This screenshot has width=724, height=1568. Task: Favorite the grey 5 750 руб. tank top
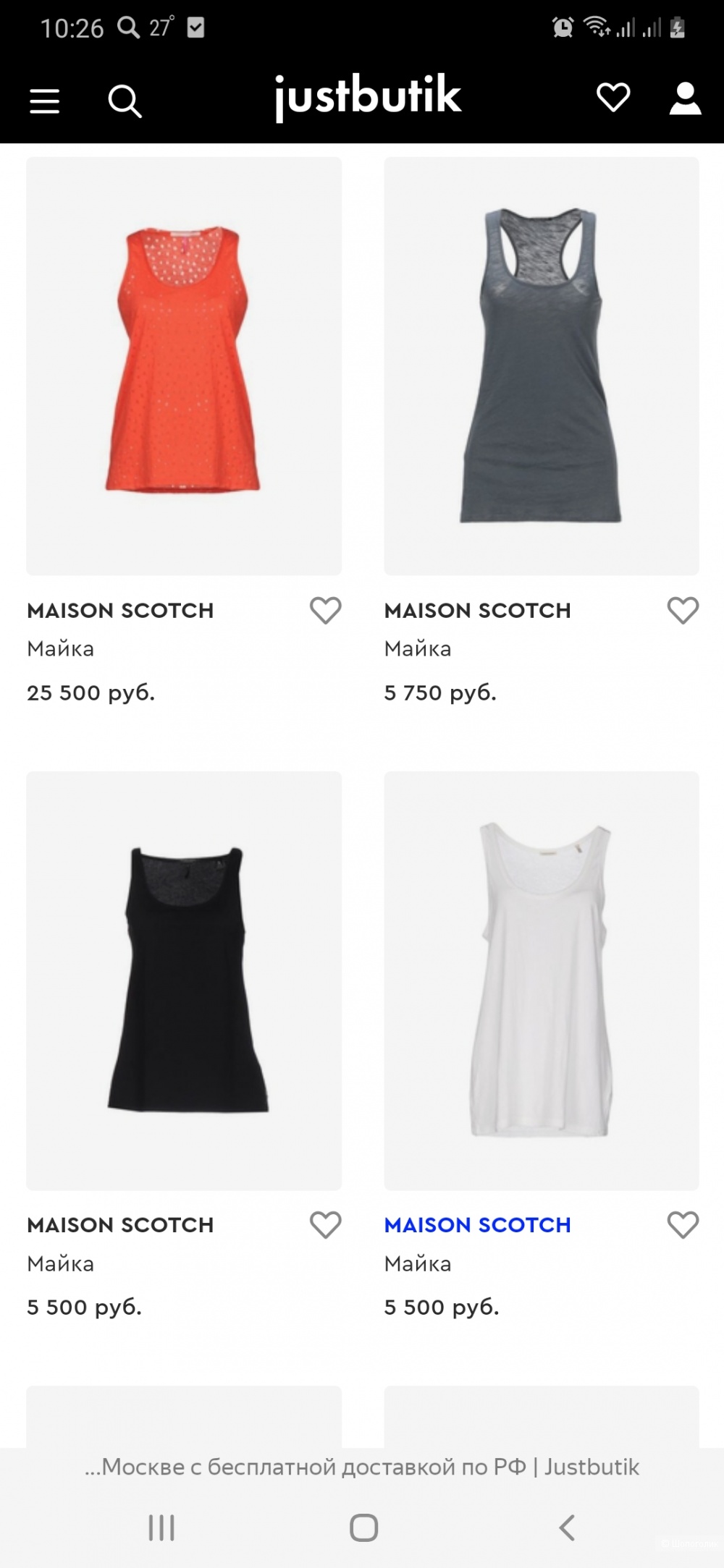(x=681, y=610)
